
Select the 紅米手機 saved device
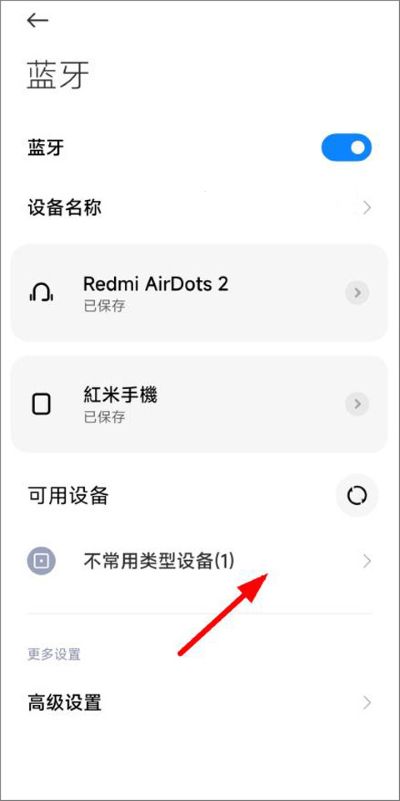click(200, 404)
